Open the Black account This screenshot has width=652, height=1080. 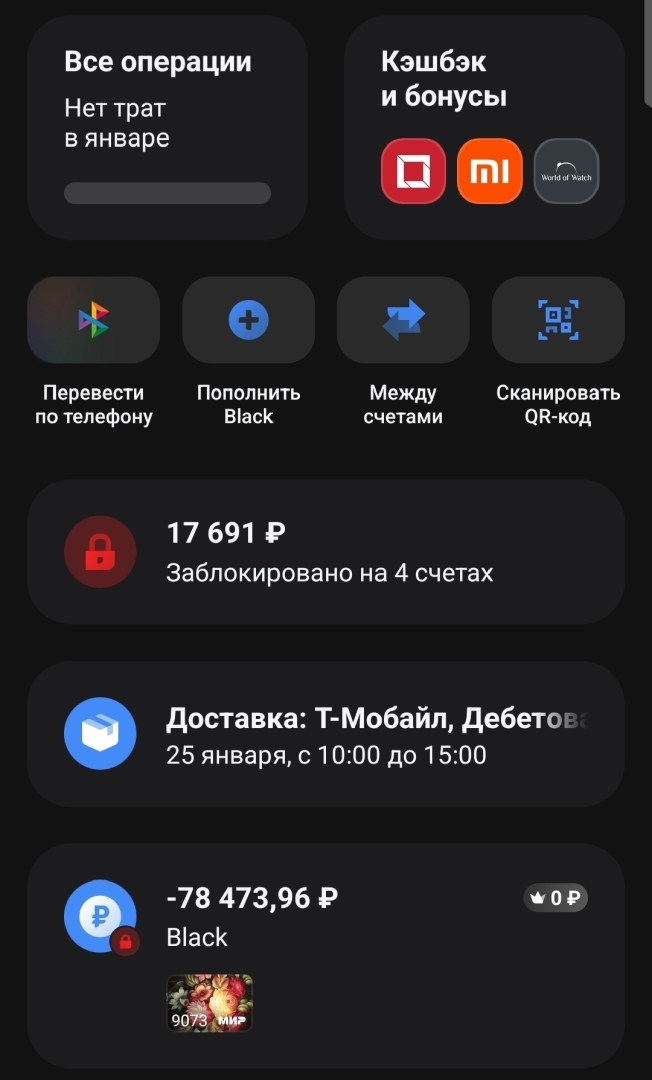coord(326,956)
